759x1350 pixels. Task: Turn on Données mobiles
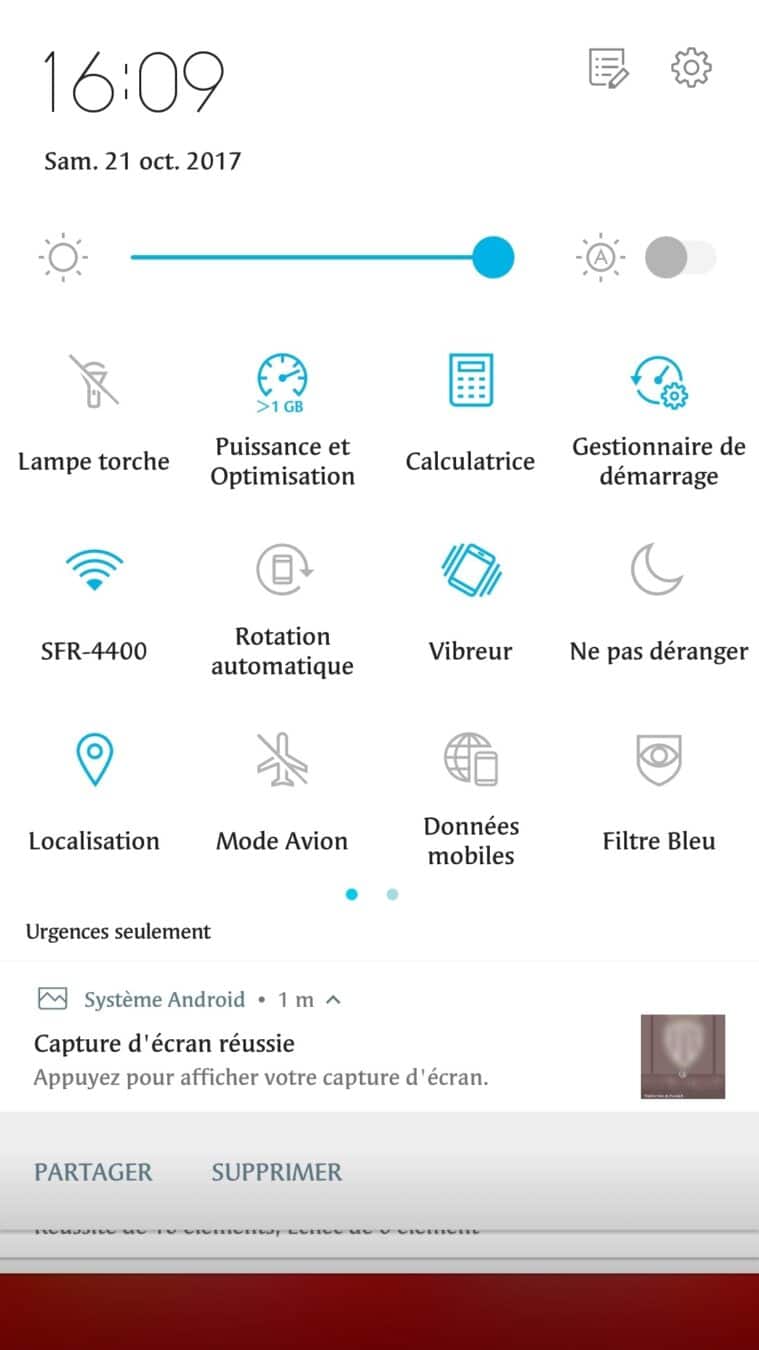(470, 761)
